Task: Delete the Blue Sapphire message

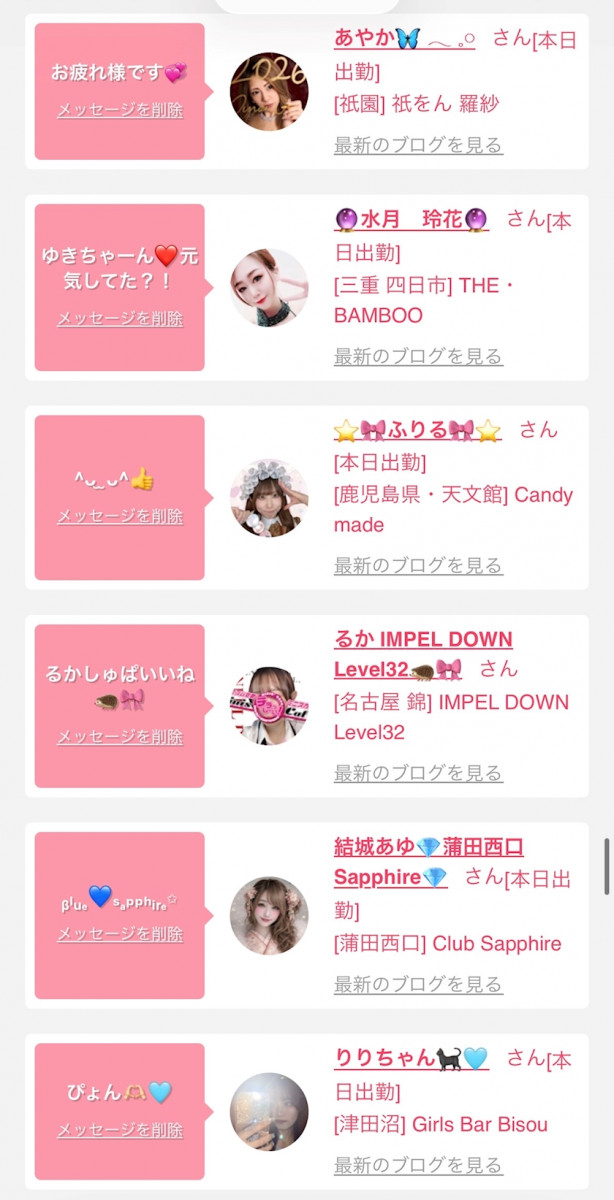Action: [120, 934]
